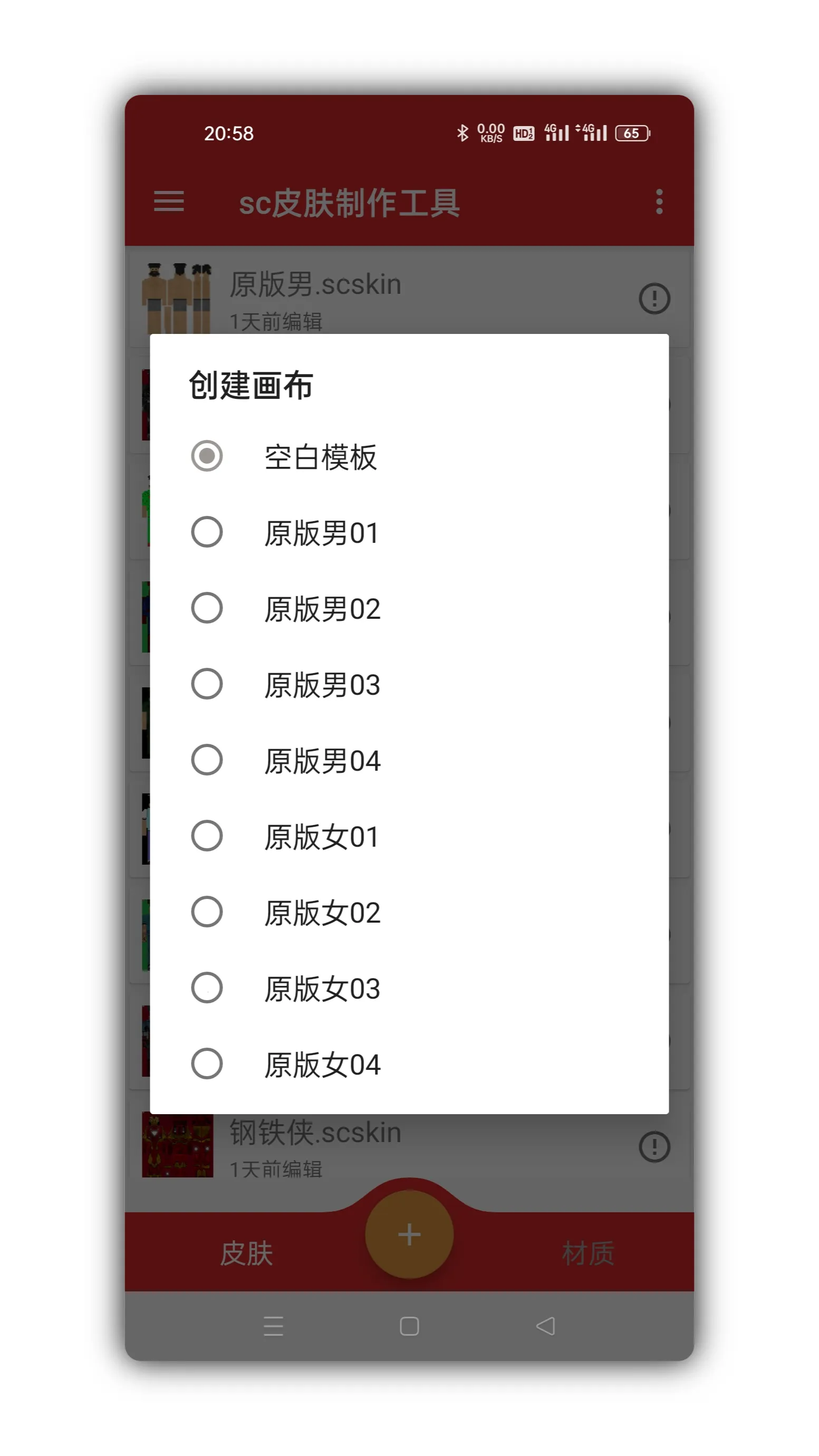This screenshot has height=1456, width=819.
Task: Select the 原版男02 radio button
Action: tap(207, 608)
